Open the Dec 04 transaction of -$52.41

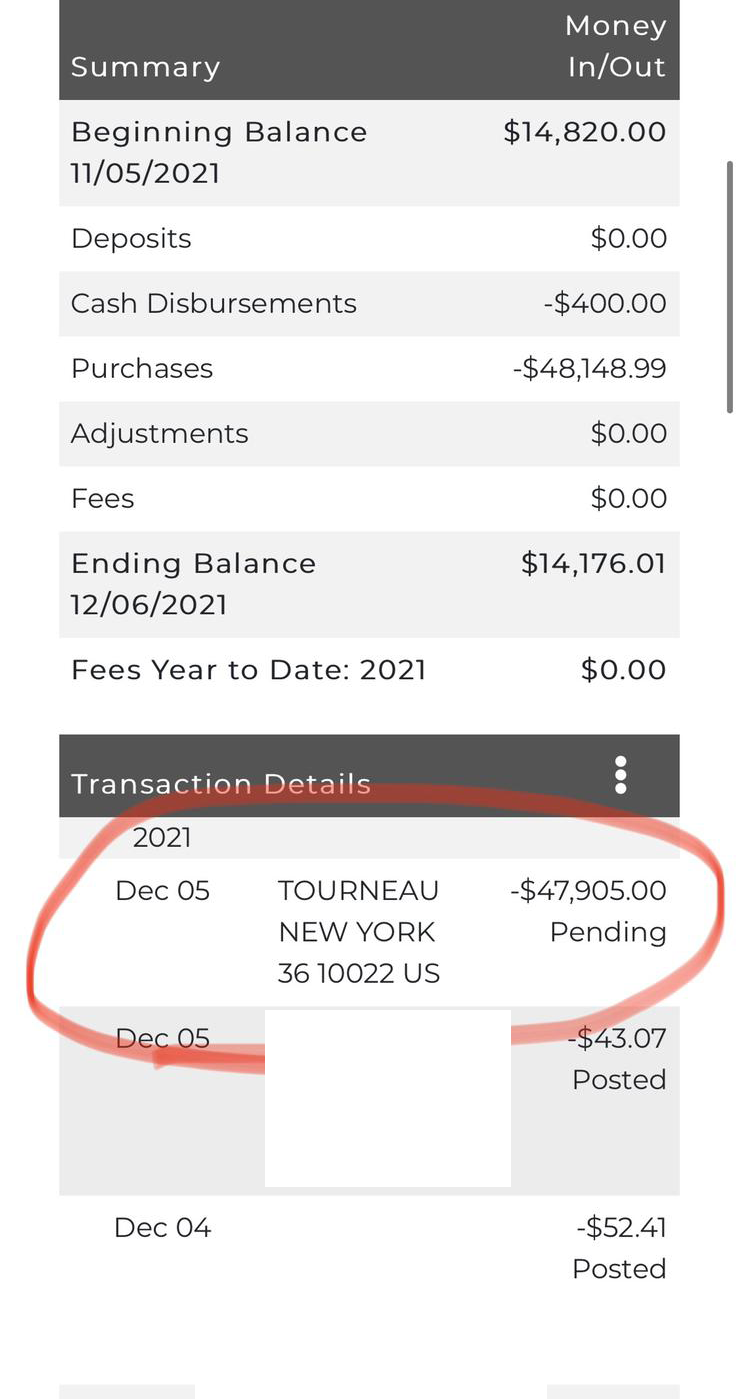pos(368,1246)
